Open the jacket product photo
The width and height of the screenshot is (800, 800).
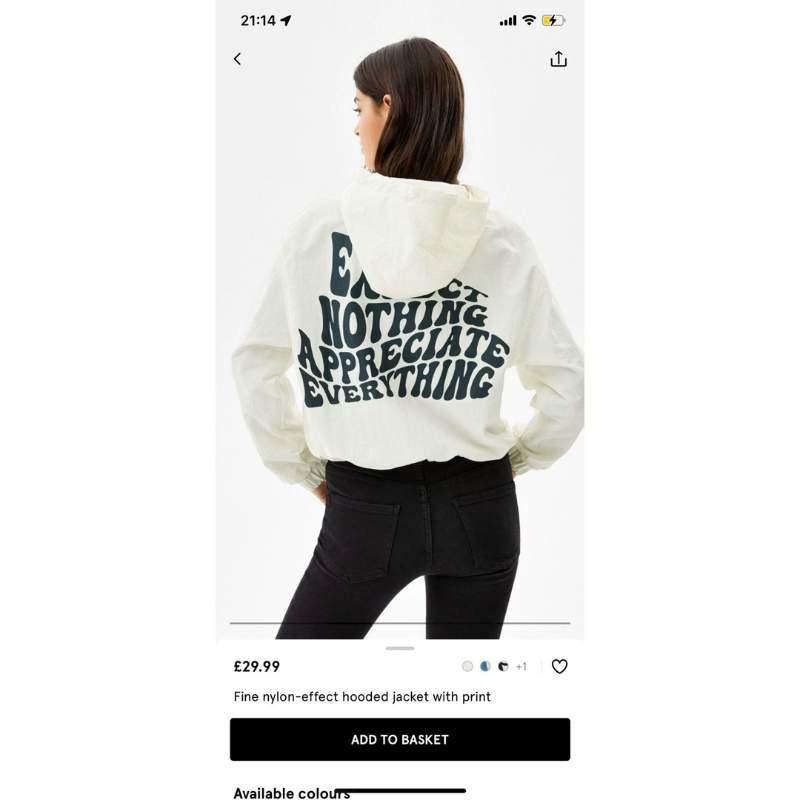click(400, 350)
